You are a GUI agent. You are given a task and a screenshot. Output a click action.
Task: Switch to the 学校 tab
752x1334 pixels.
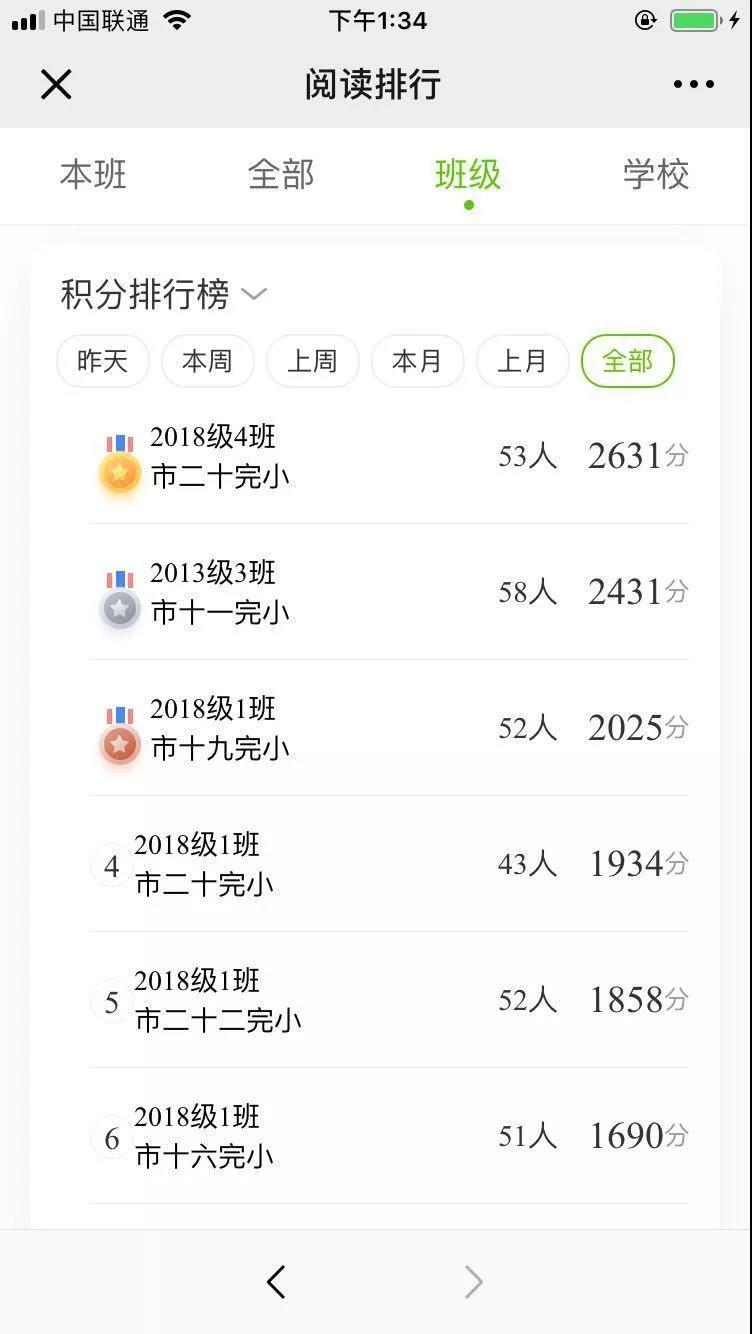click(x=656, y=175)
